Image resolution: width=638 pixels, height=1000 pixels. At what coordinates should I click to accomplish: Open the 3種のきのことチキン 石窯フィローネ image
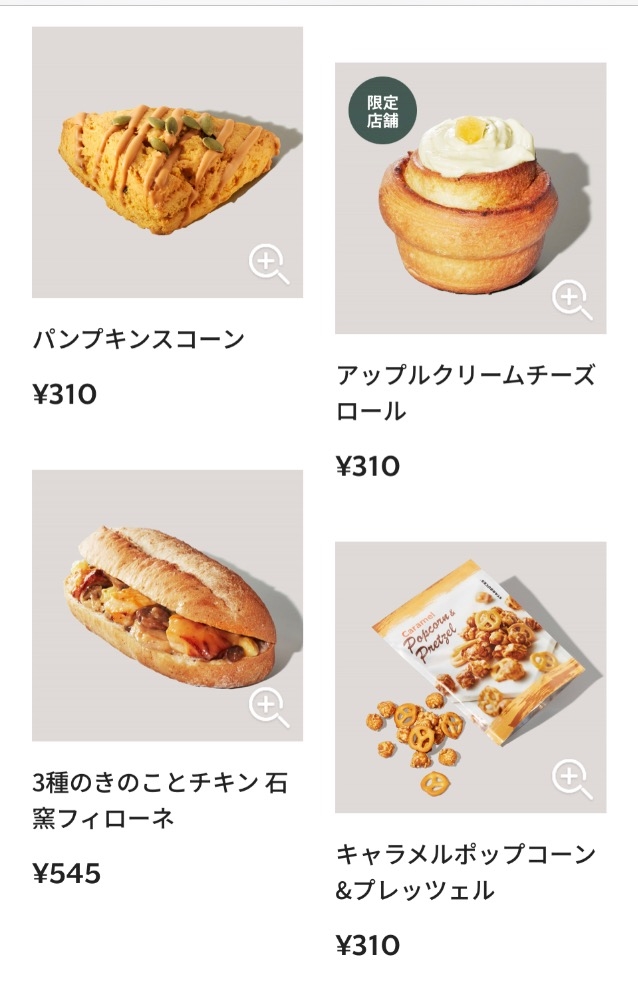click(167, 605)
